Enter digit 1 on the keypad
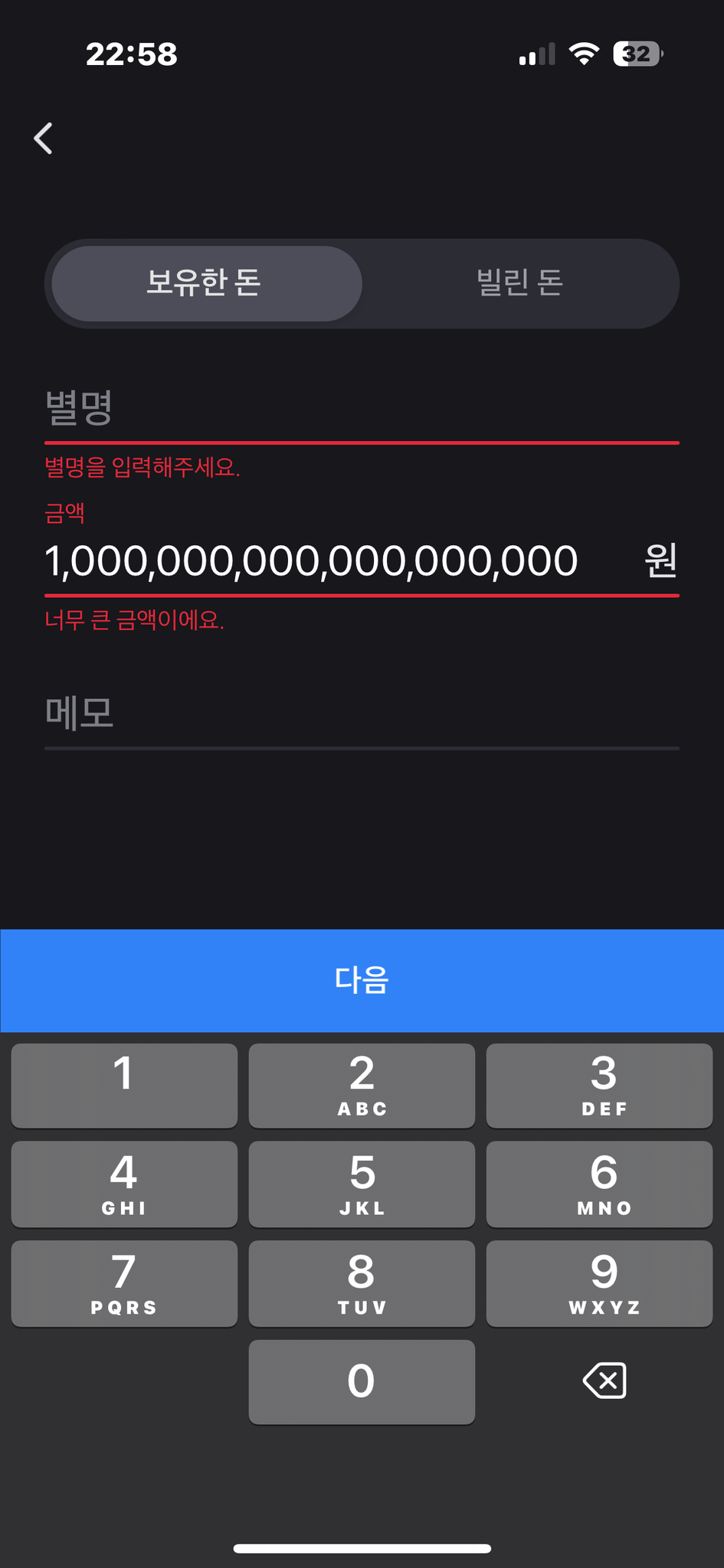The height and width of the screenshot is (1568, 724). (x=124, y=1085)
